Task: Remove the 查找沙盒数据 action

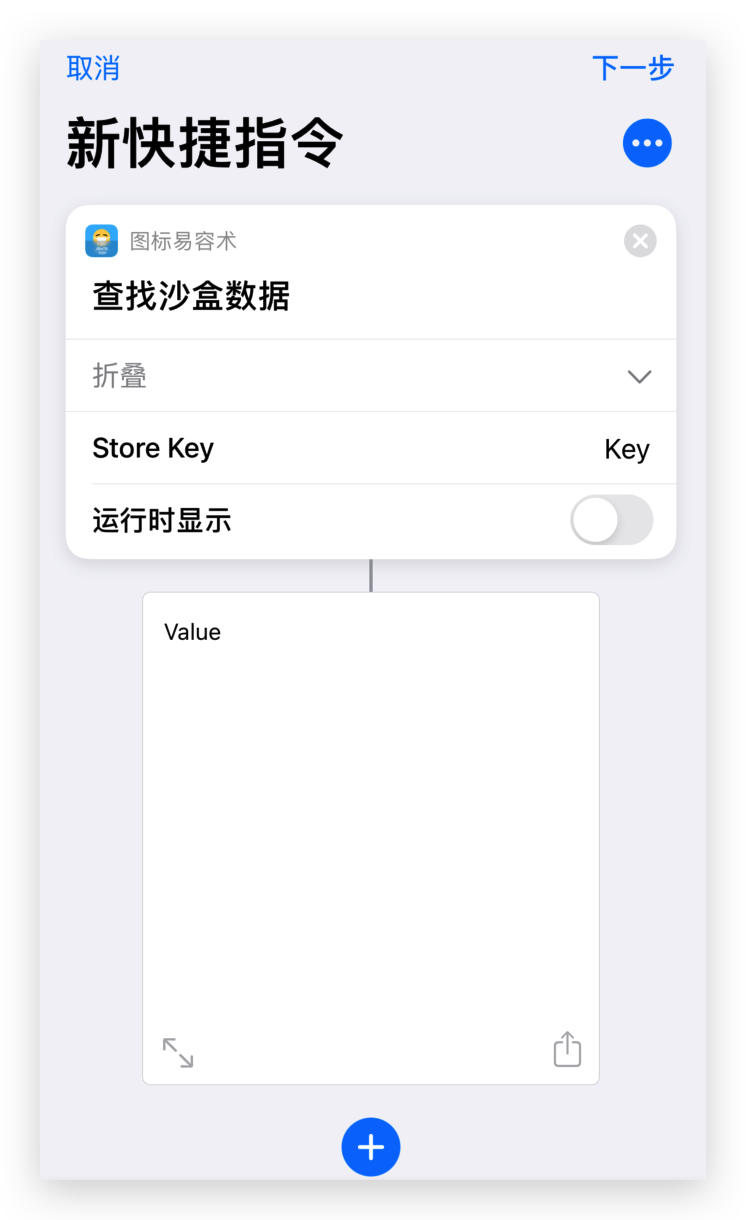Action: coord(640,241)
